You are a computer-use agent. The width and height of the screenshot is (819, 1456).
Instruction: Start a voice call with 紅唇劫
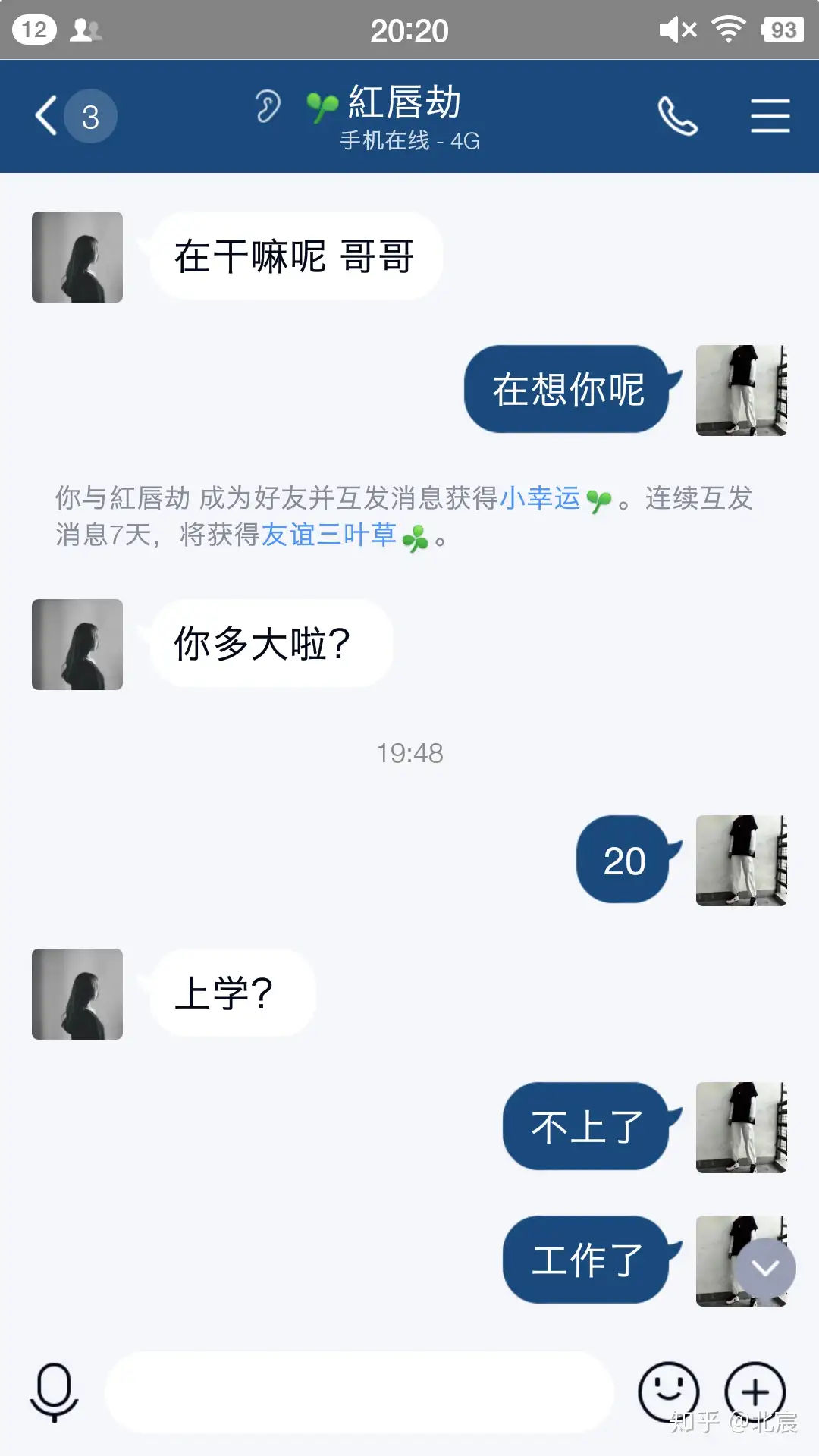coord(677,116)
